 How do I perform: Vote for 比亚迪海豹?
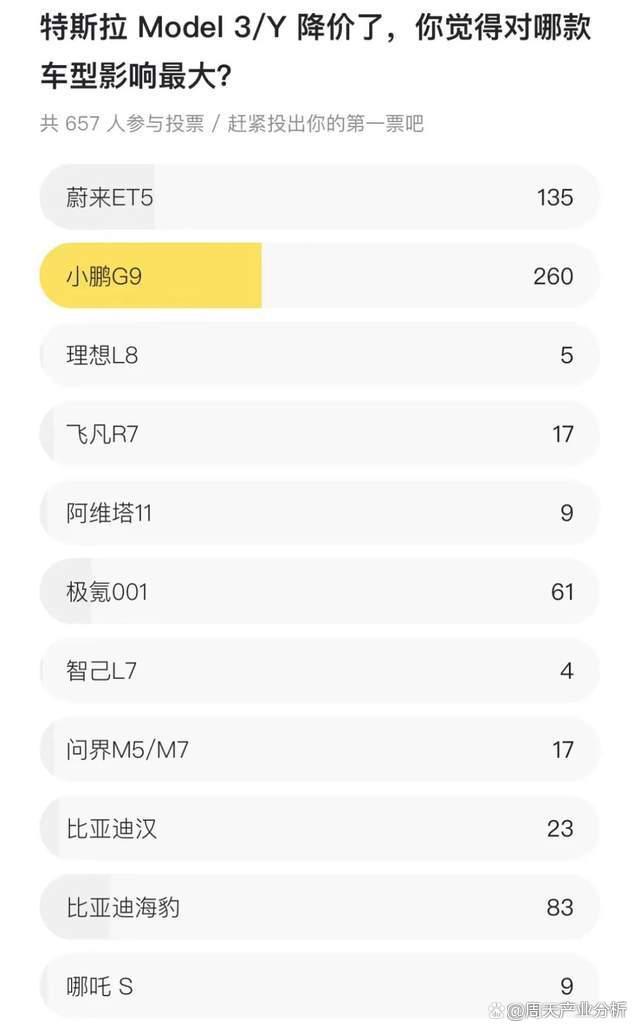[x=319, y=908]
